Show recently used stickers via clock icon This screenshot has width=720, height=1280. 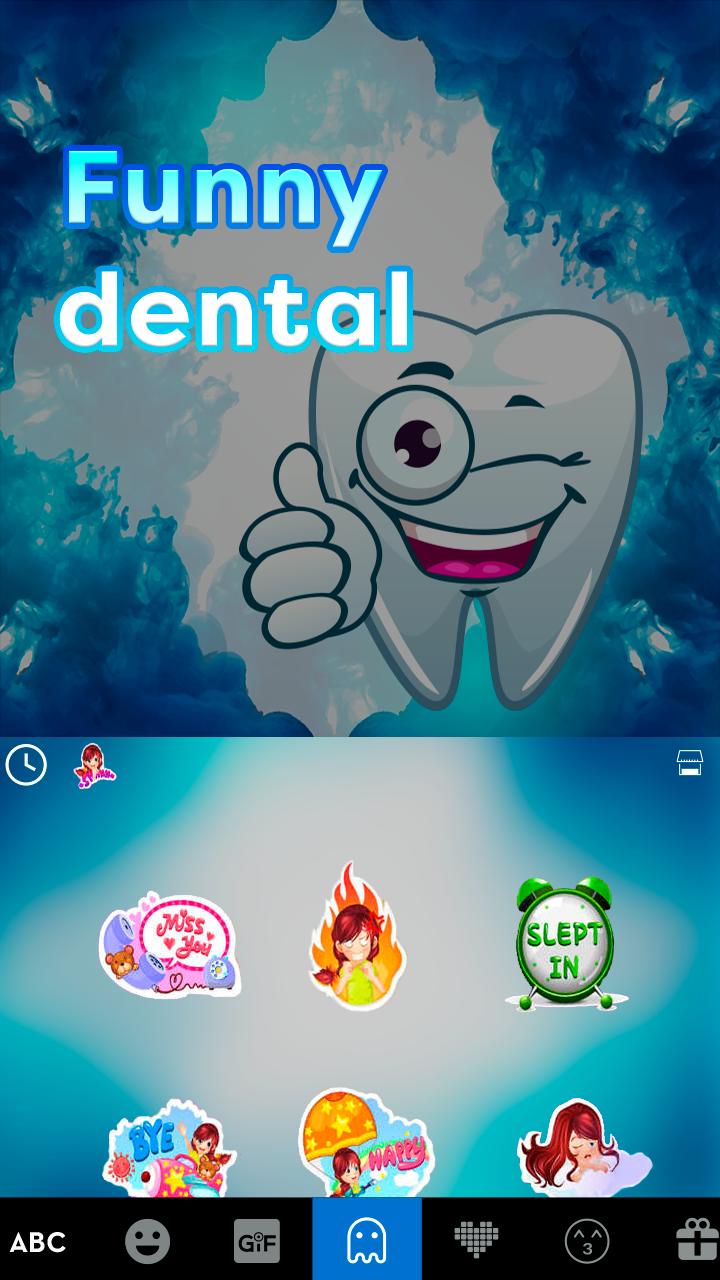[26, 765]
